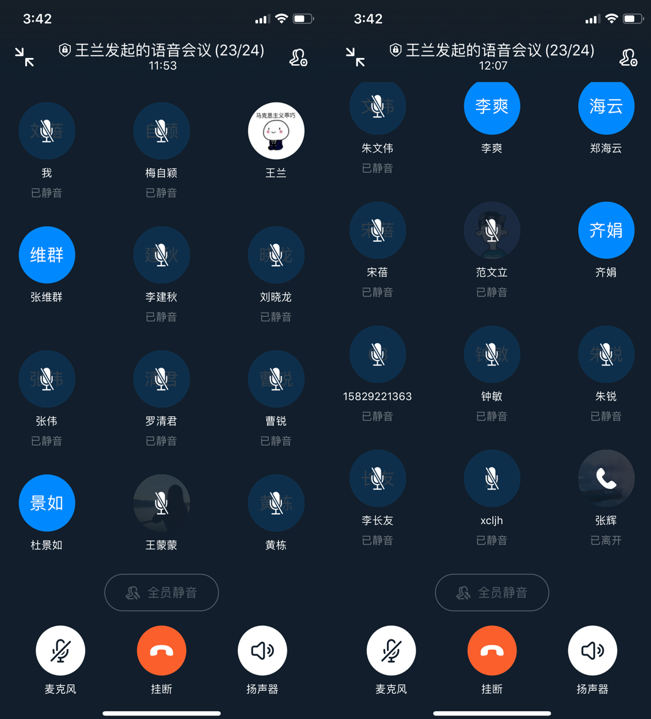Tap participant 王蒙蒙

(161, 503)
